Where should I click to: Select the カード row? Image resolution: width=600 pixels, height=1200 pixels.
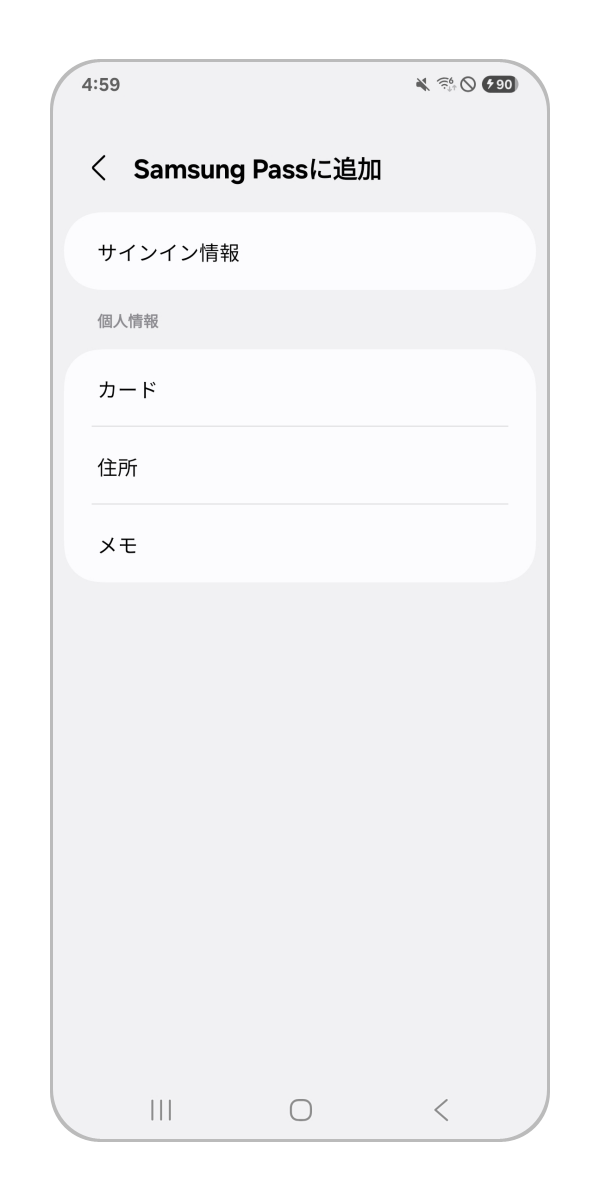[300, 389]
